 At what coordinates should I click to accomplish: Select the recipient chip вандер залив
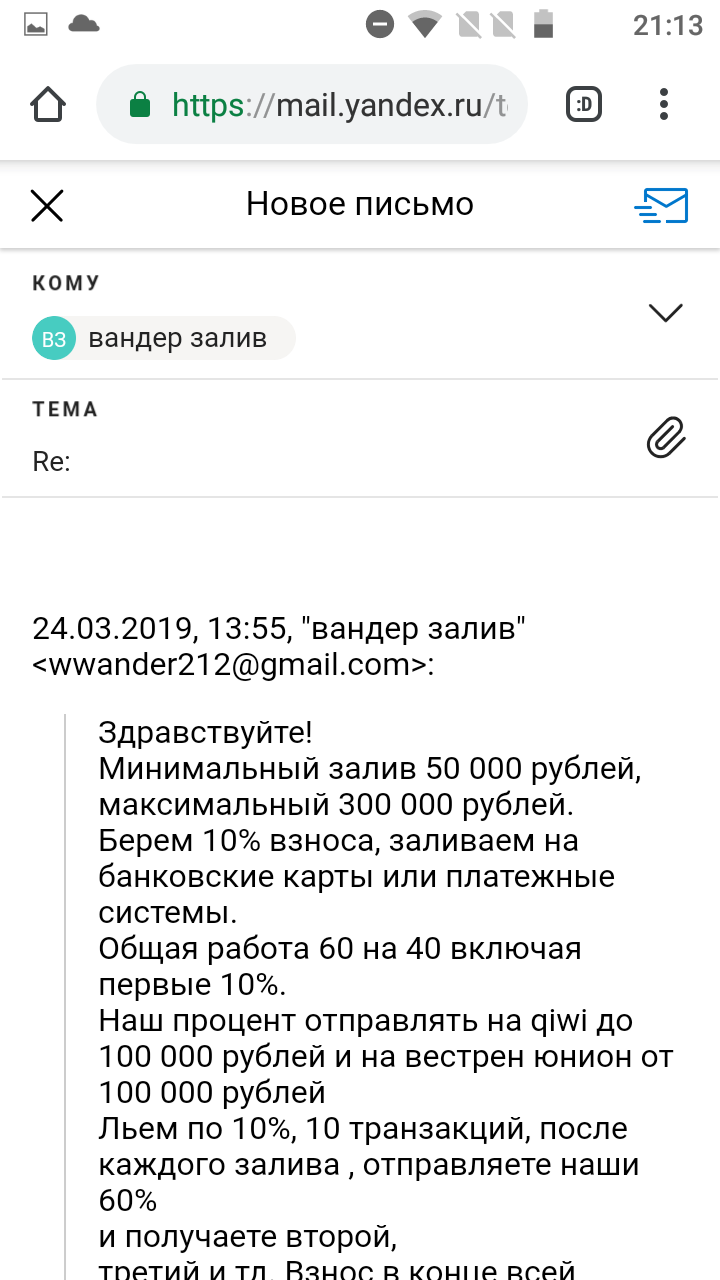[x=160, y=338]
